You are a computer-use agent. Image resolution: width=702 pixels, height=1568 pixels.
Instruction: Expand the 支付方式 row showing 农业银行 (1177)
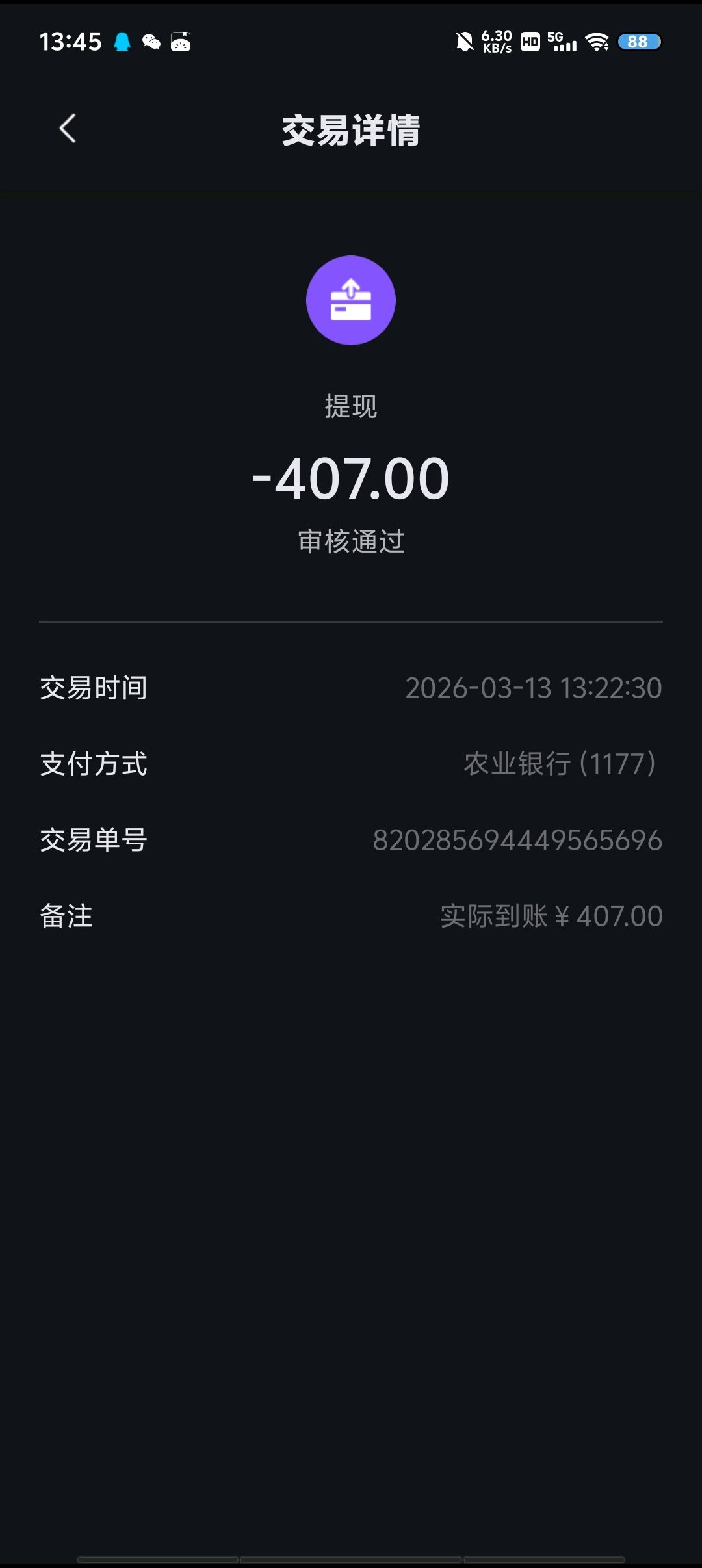pyautogui.click(x=351, y=764)
